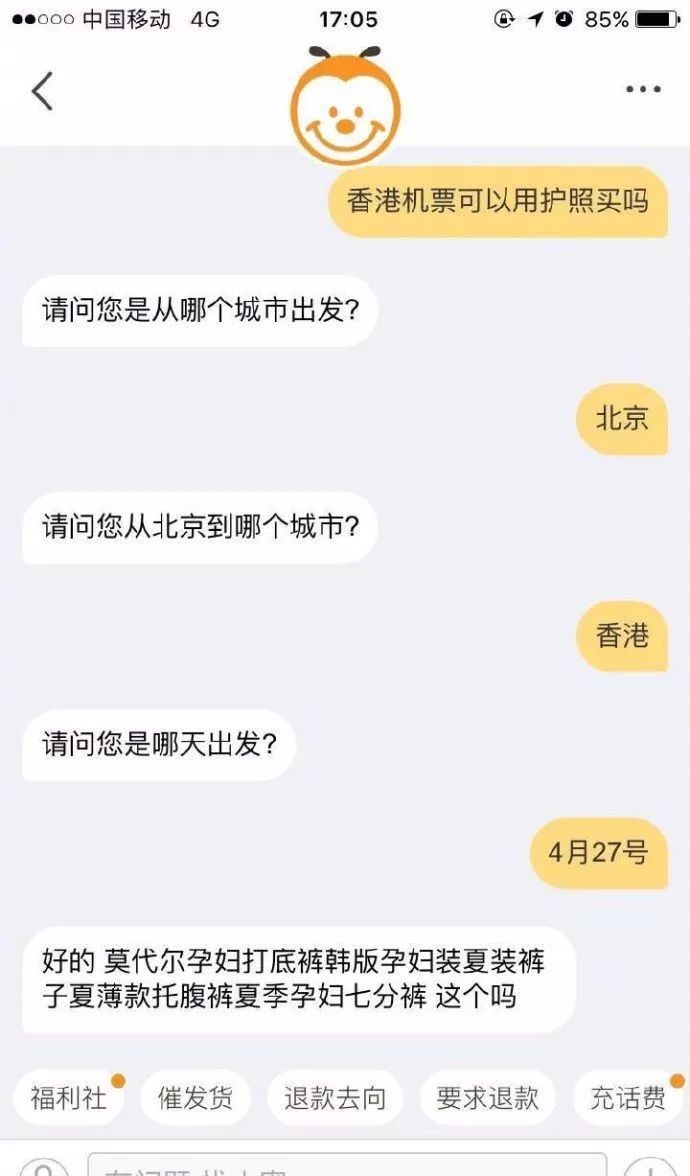Go back using the top-left arrow
The height and width of the screenshot is (1176, 690).
43,91
